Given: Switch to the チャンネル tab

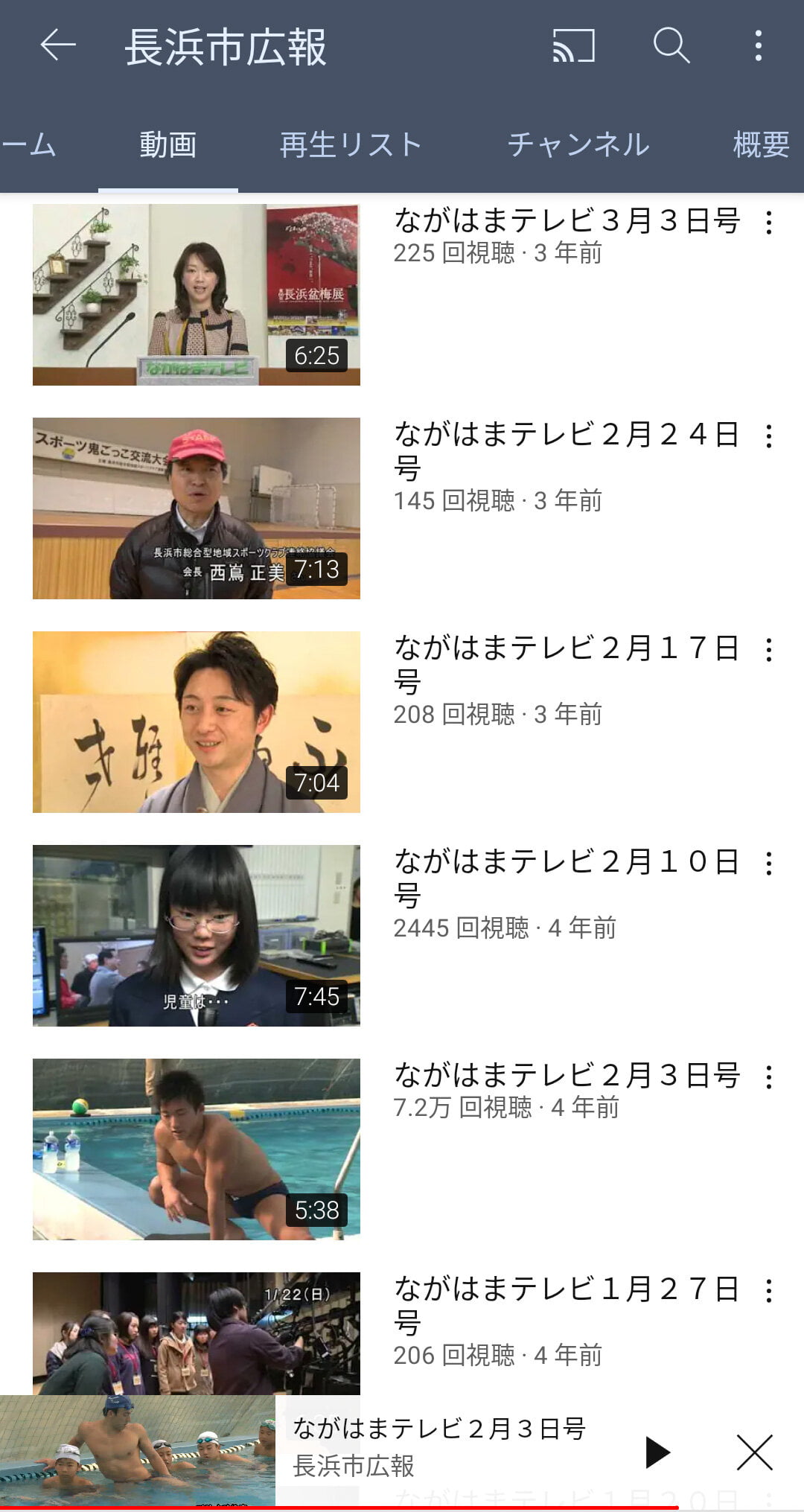Looking at the screenshot, I should (x=578, y=144).
